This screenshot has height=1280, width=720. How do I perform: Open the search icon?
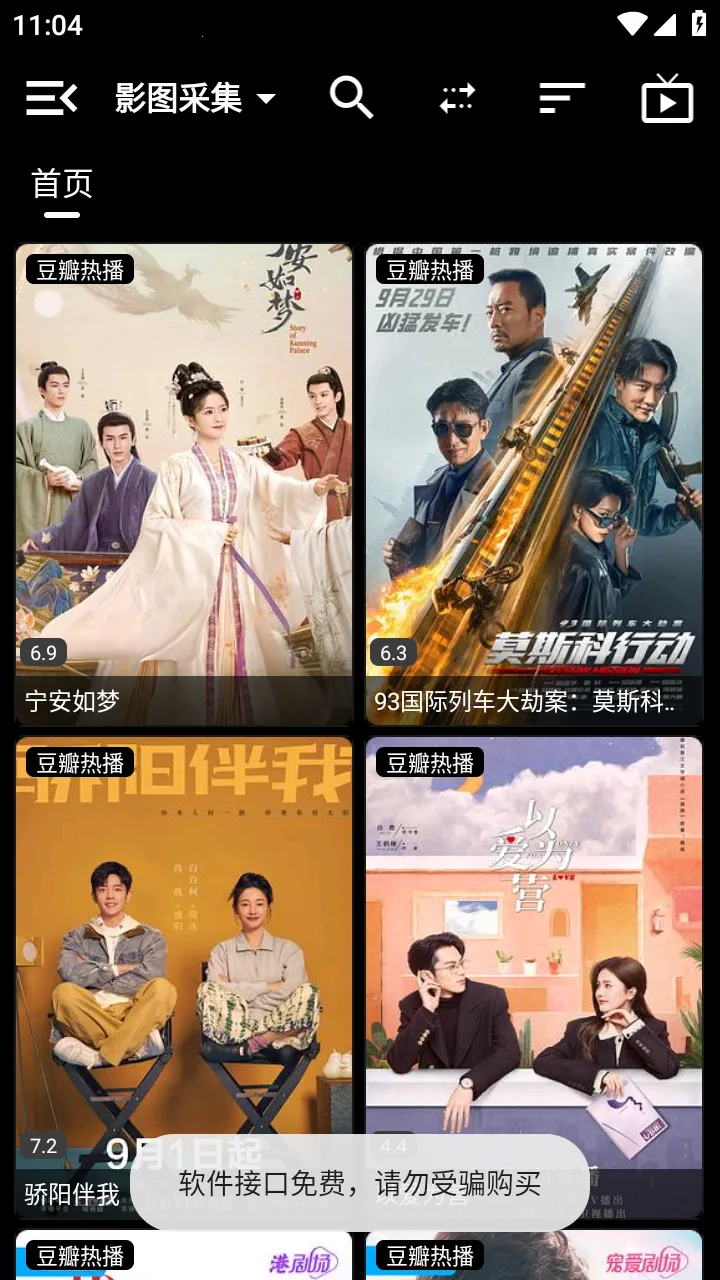click(x=351, y=98)
